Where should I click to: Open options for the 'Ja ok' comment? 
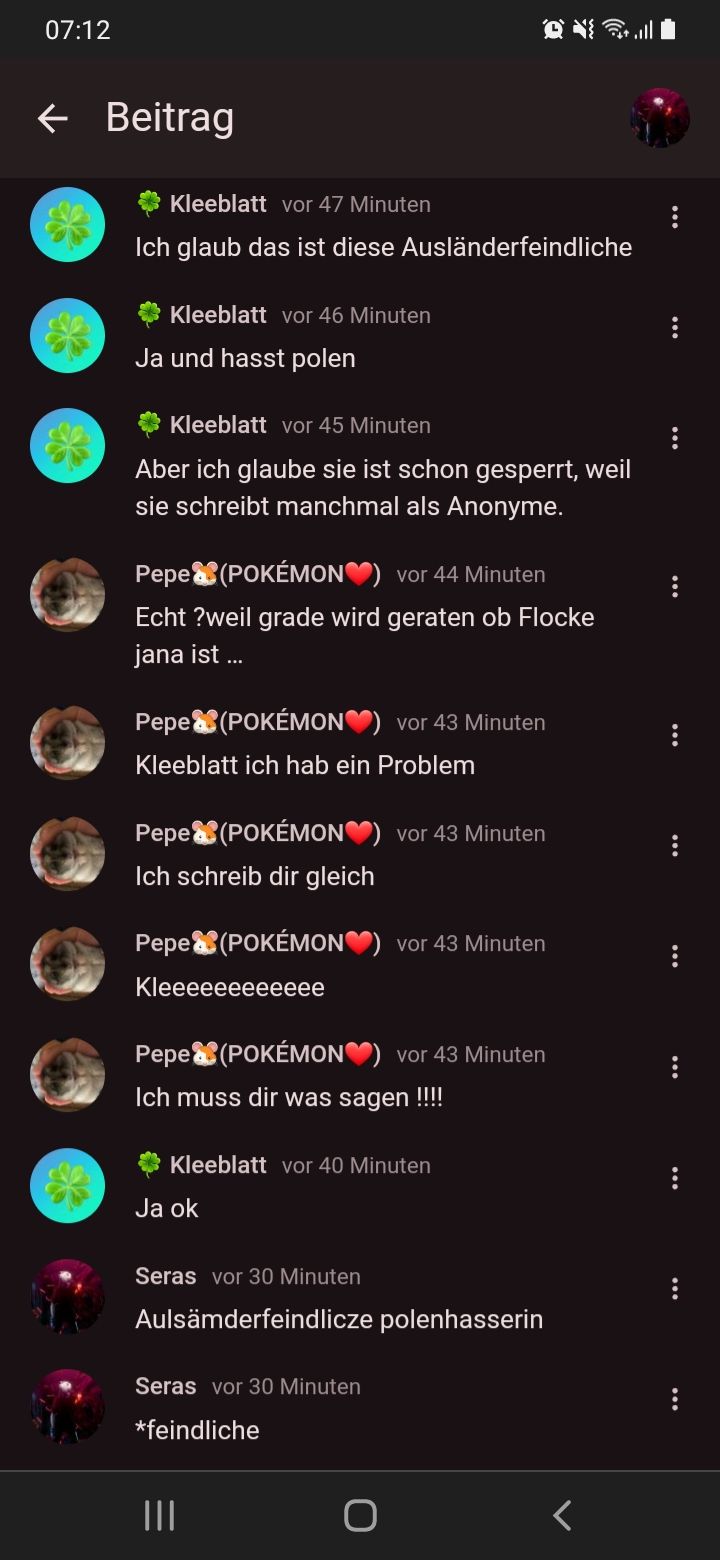coord(675,1178)
